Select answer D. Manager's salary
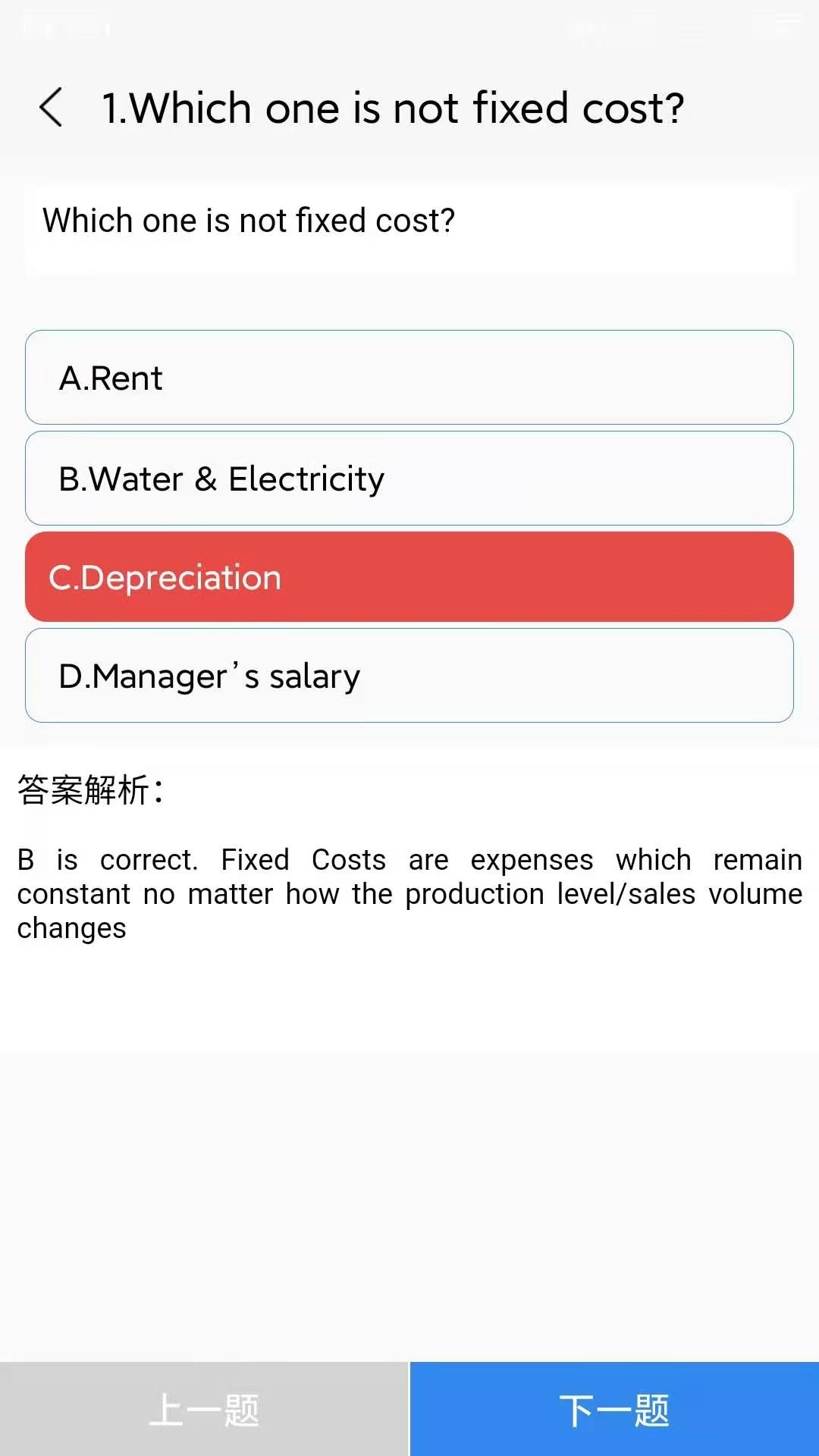 point(409,676)
